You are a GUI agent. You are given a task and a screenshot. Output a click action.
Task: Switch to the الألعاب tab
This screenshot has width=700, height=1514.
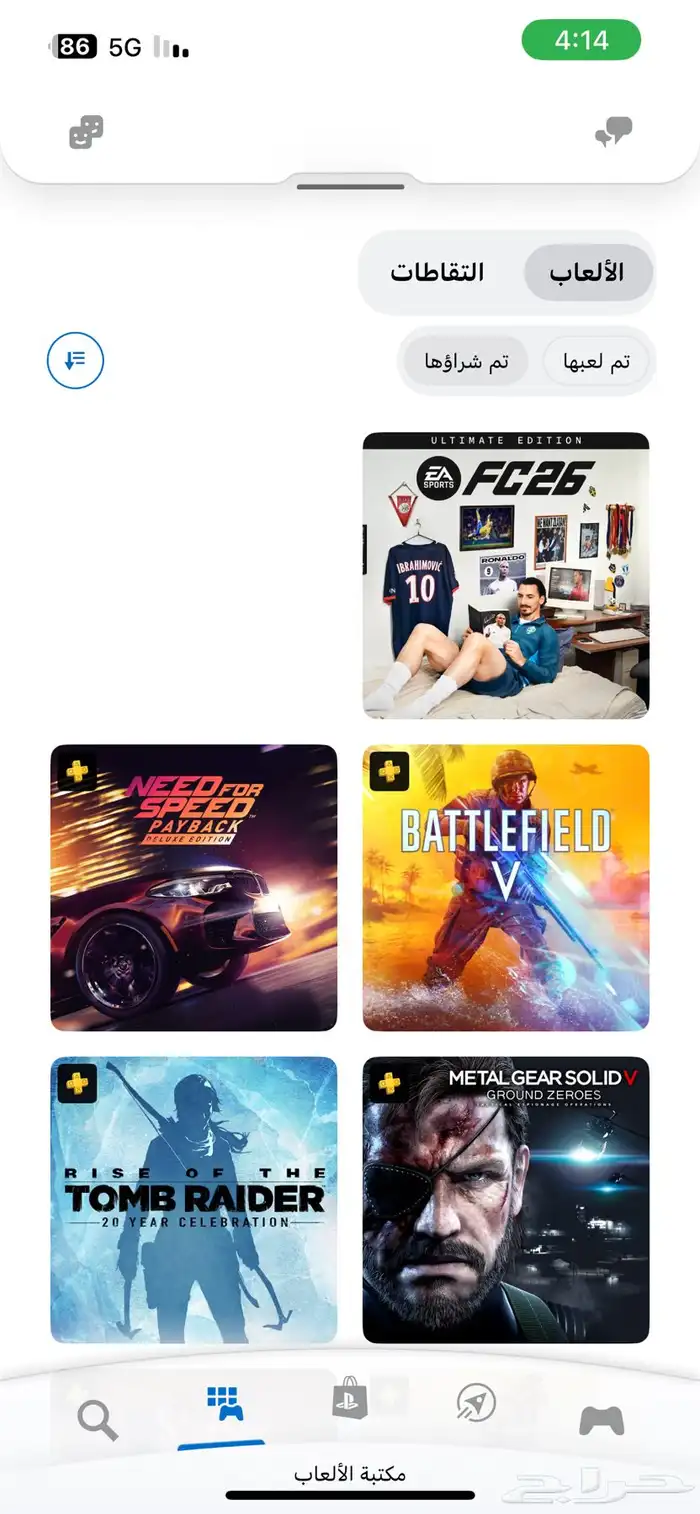(x=587, y=272)
